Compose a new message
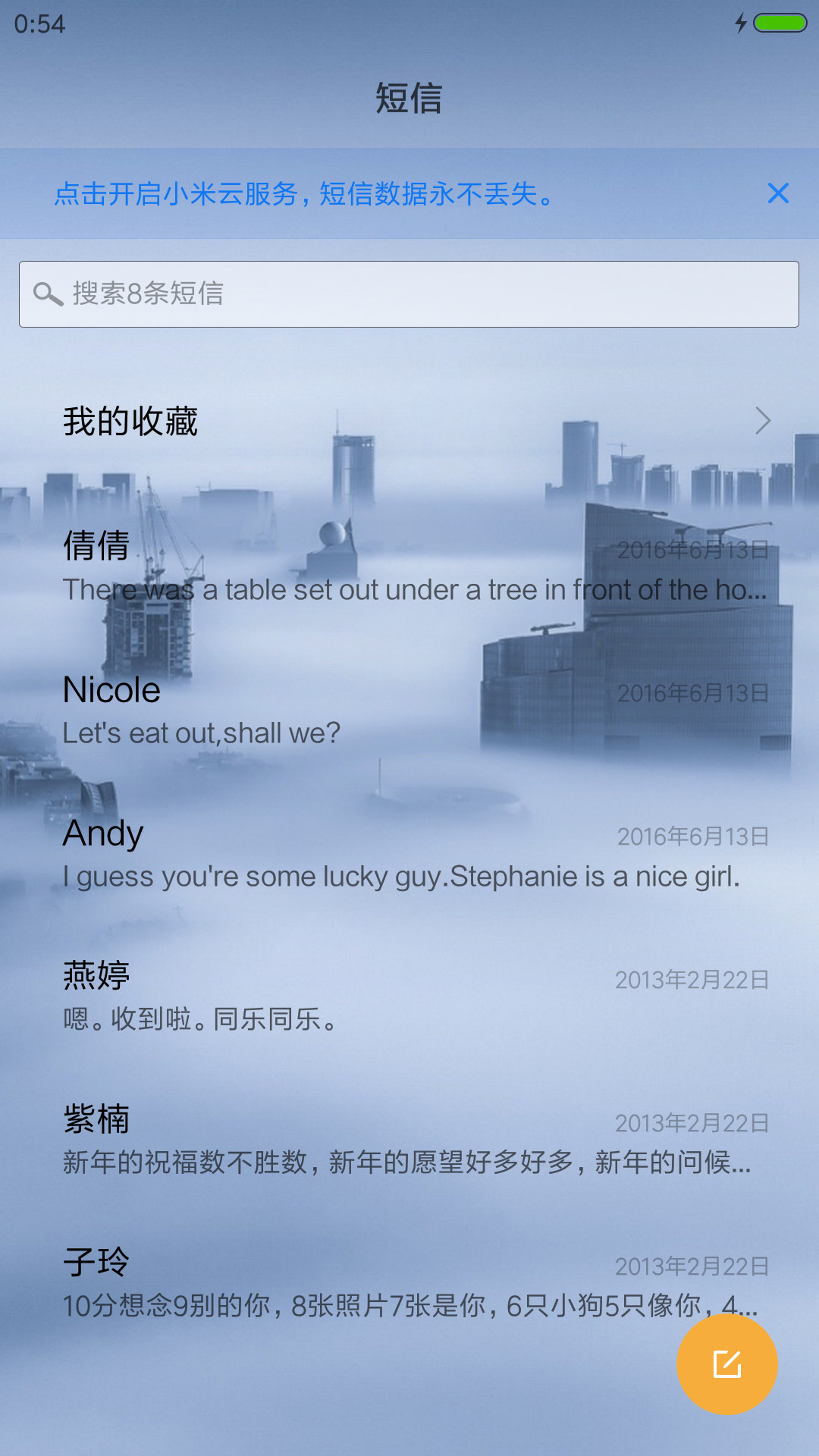This screenshot has width=819, height=1456. (x=726, y=1364)
